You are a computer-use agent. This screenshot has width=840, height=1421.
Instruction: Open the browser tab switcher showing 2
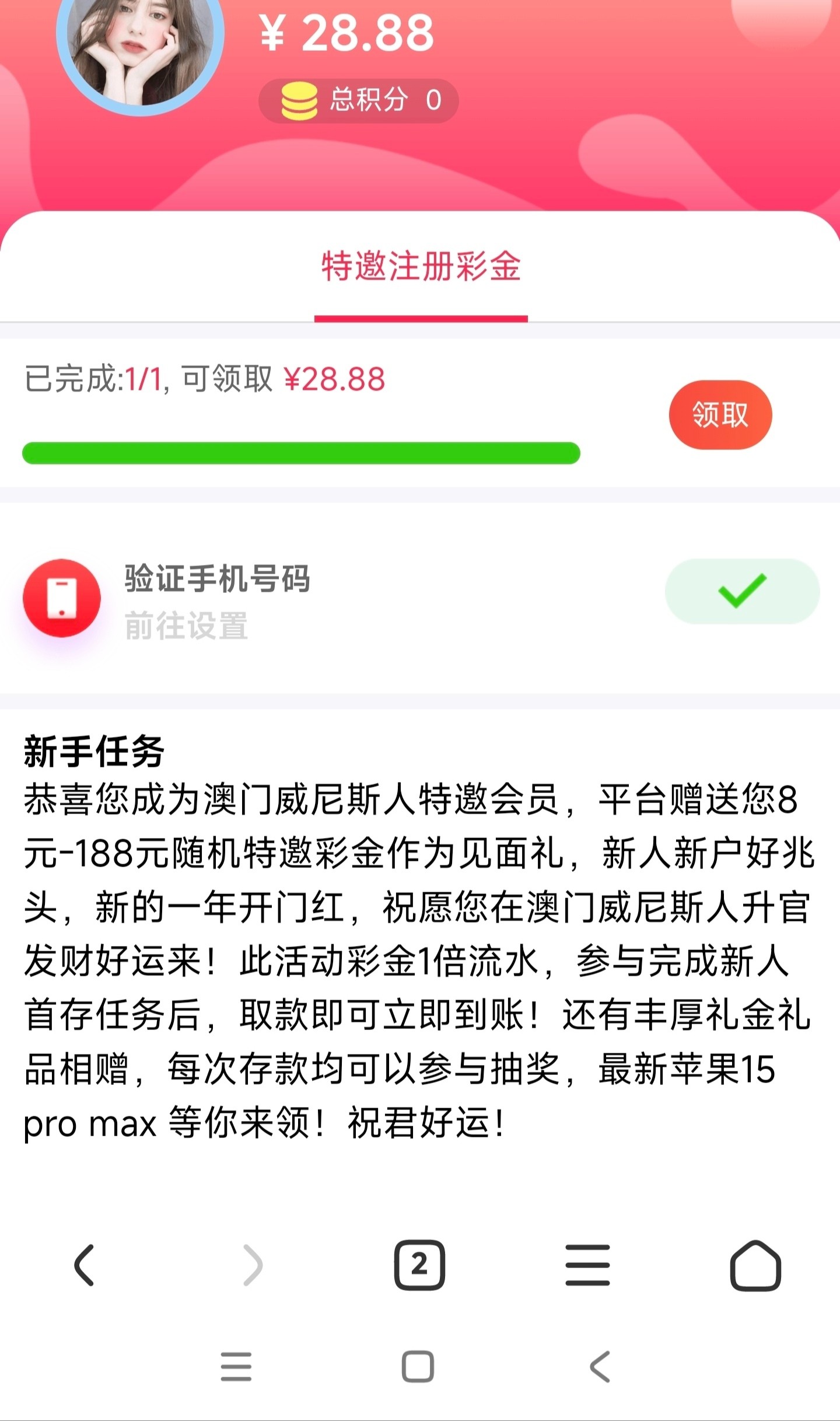[419, 1265]
